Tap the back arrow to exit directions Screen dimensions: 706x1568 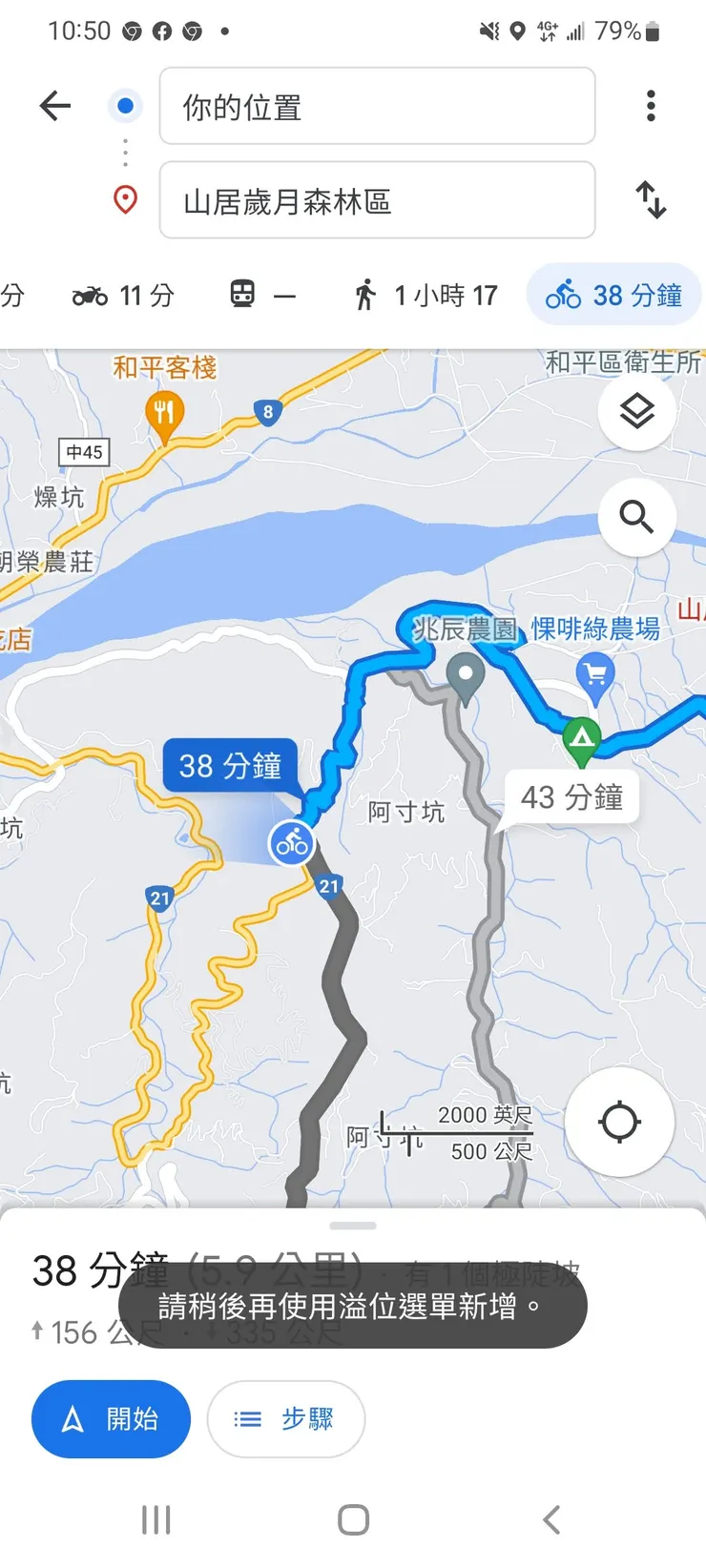[54, 106]
